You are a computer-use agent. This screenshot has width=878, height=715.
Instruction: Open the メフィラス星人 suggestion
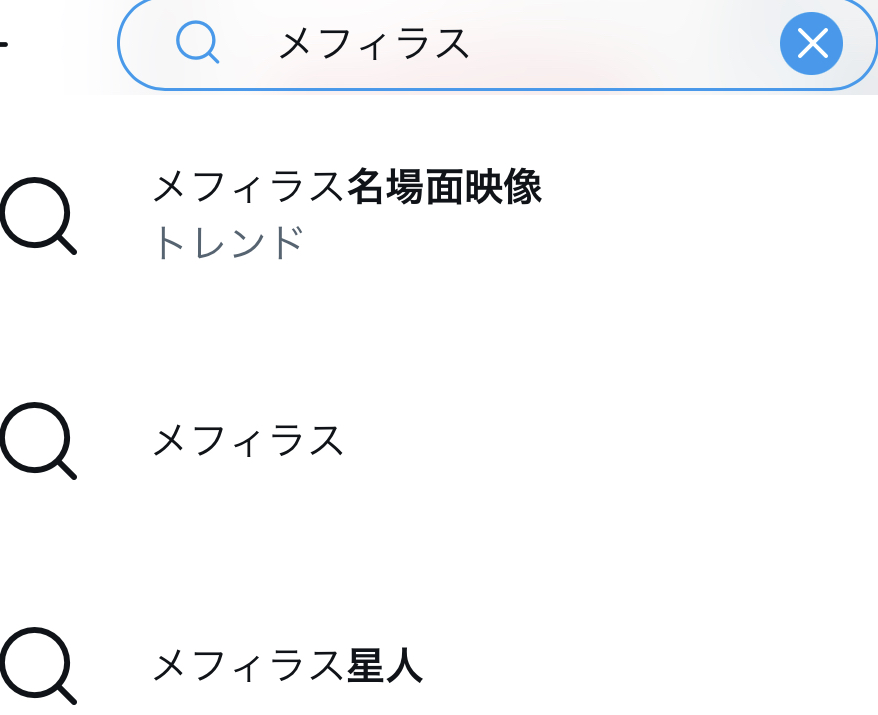439,665
